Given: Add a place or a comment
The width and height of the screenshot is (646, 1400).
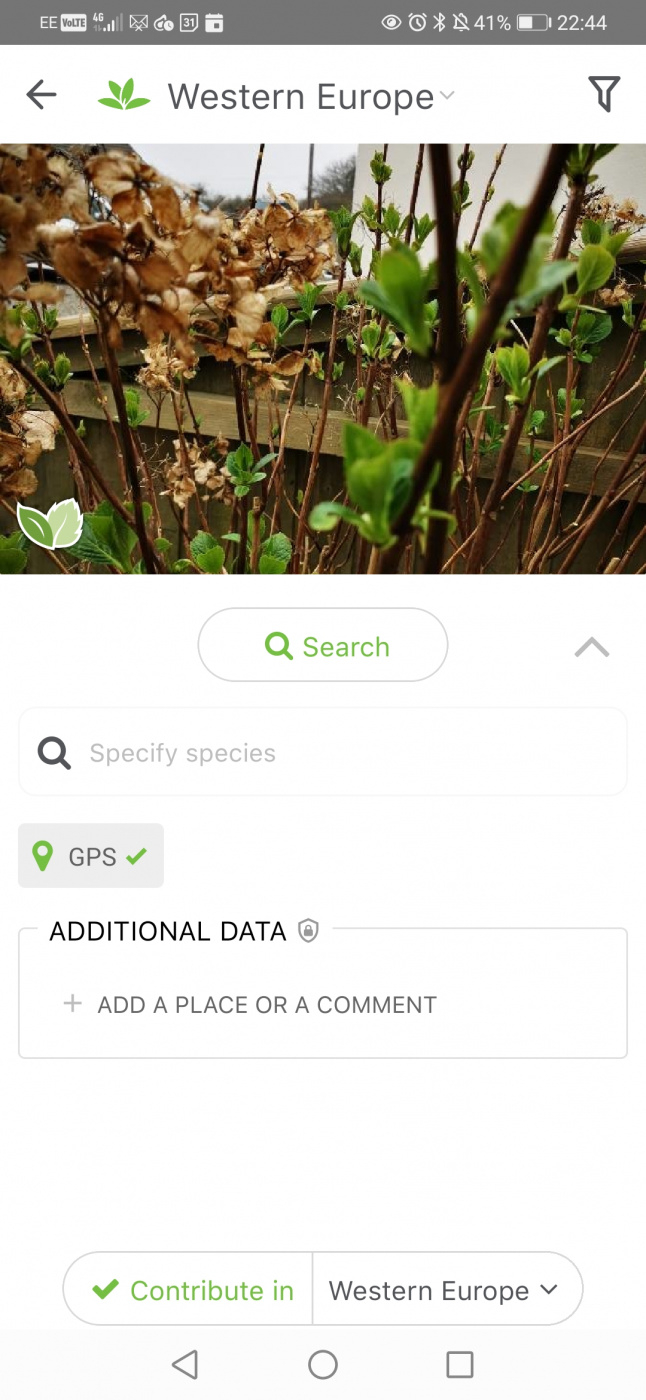Looking at the screenshot, I should coord(250,1005).
